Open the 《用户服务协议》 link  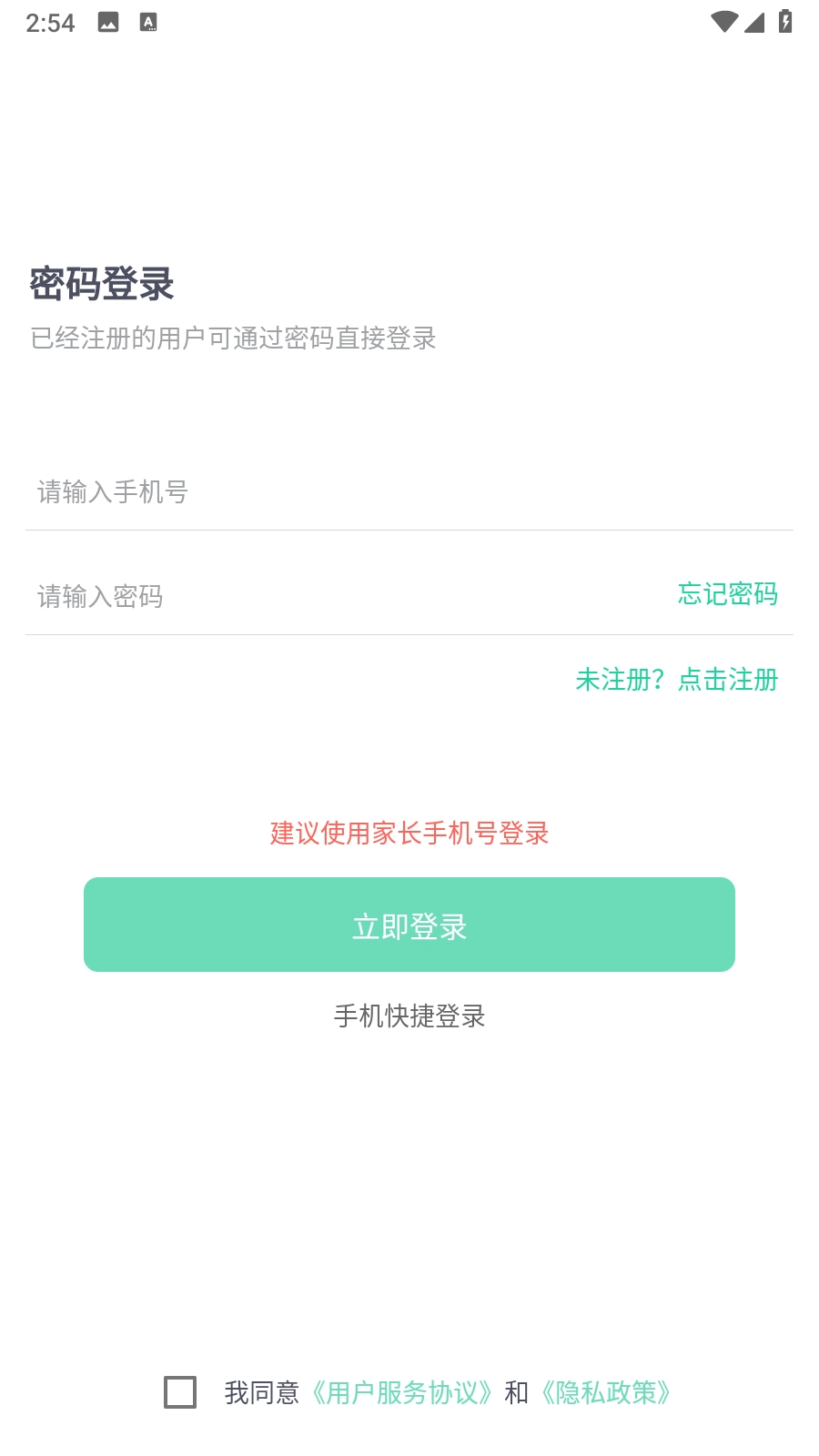401,1392
